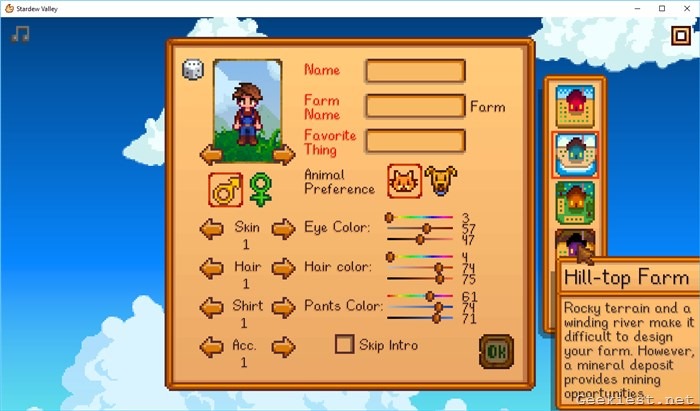
Task: Tap the window mode button in top-right corner
Action: coord(679,34)
